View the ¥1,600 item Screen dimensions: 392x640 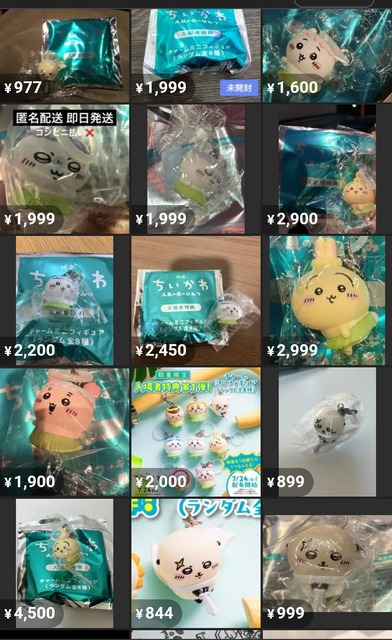(327, 56)
